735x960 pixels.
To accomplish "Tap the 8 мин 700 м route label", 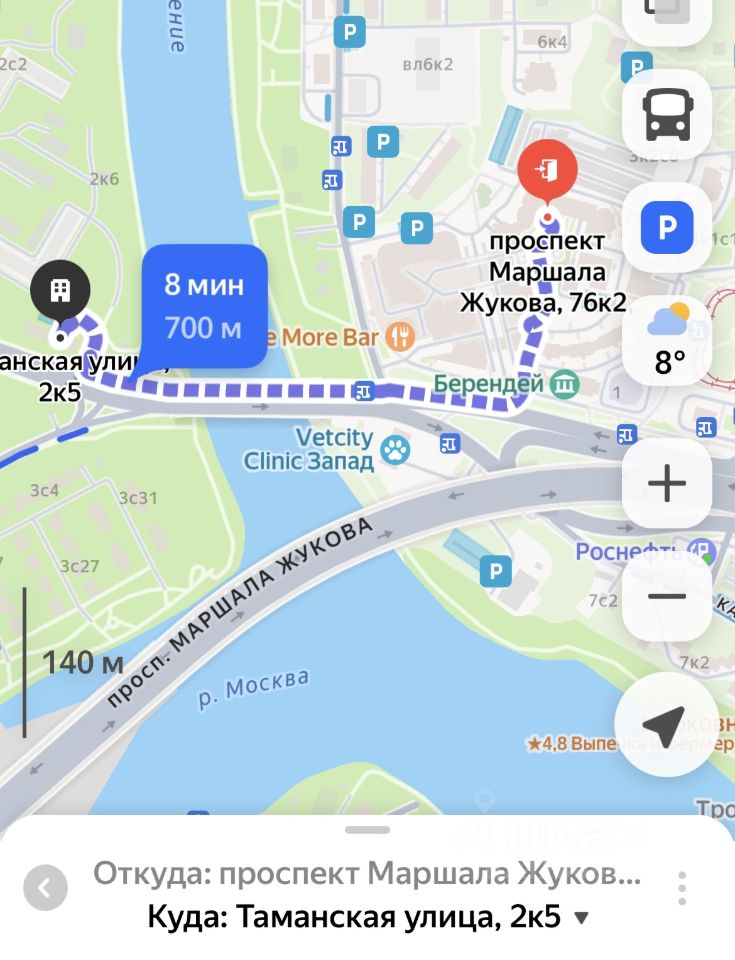I will point(204,306).
